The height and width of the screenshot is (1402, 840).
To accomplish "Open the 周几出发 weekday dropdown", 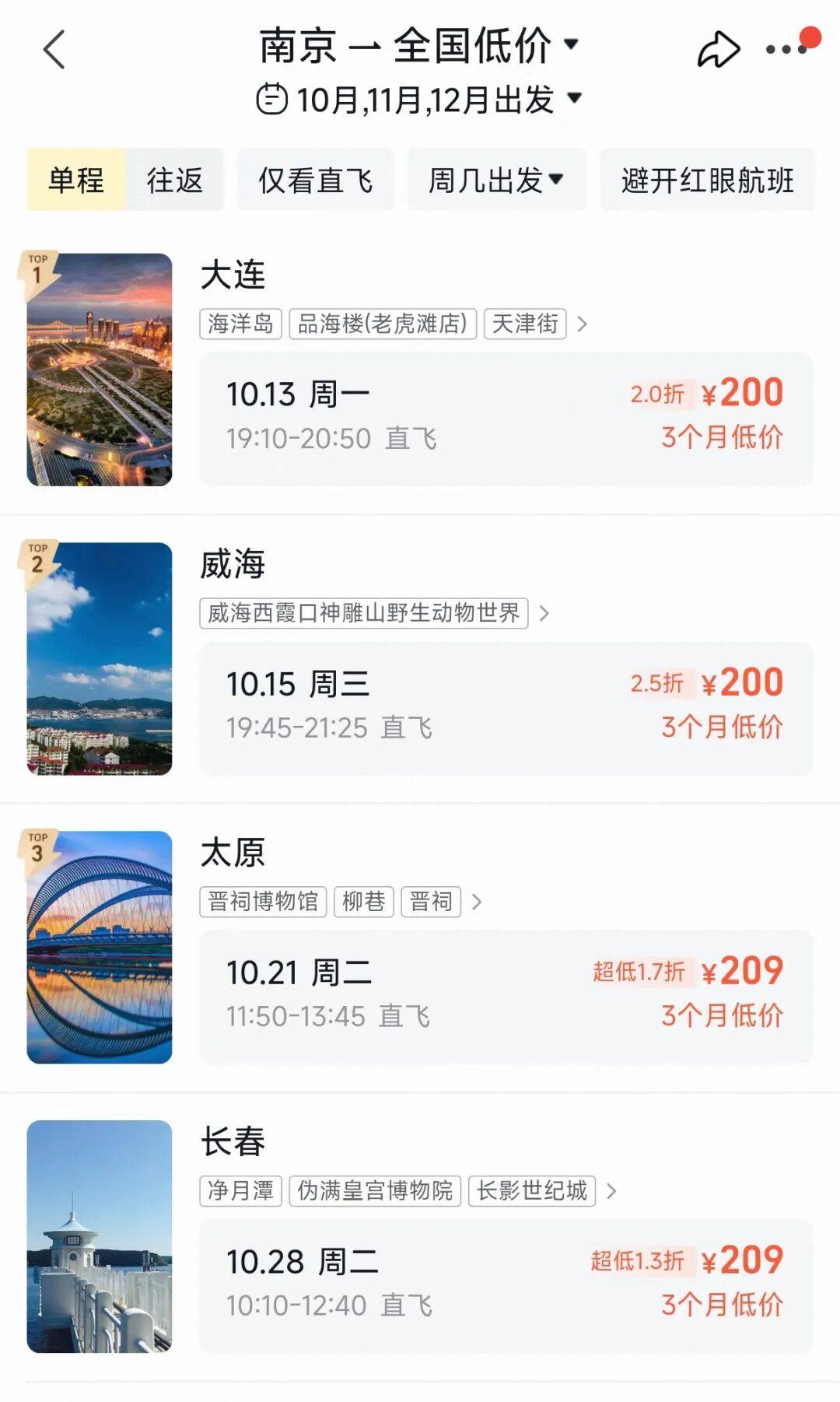I will pyautogui.click(x=496, y=180).
